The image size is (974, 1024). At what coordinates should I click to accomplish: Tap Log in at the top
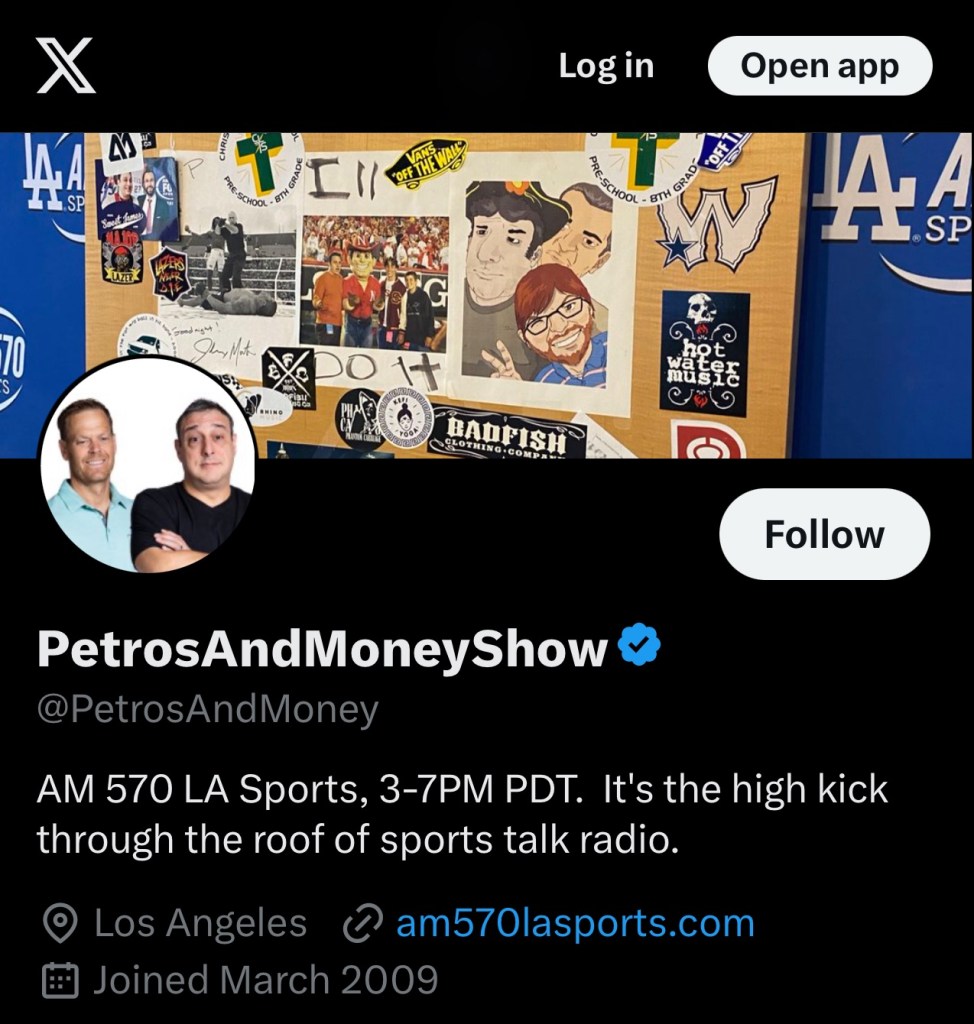[x=606, y=66]
